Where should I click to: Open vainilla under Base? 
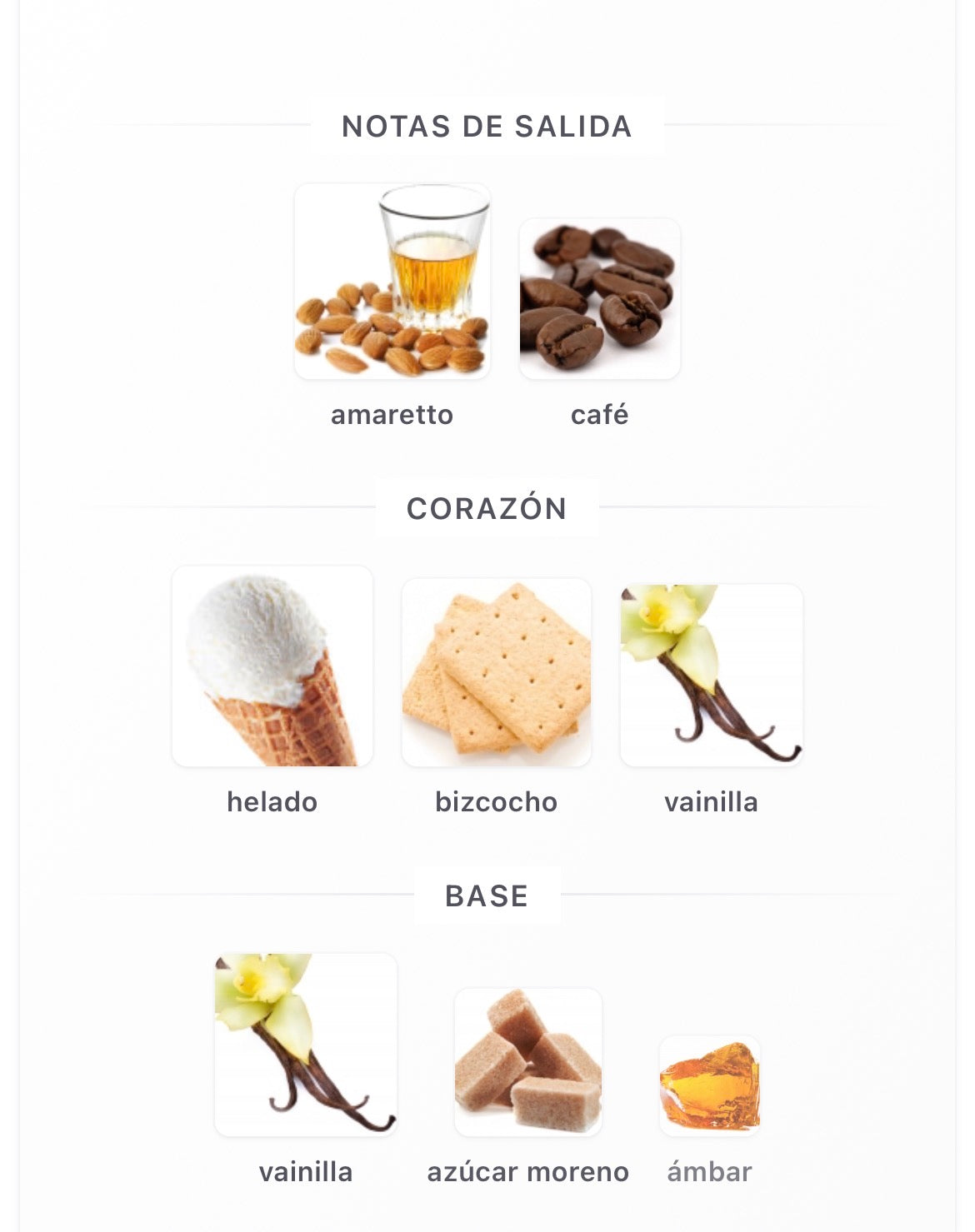point(305,1045)
